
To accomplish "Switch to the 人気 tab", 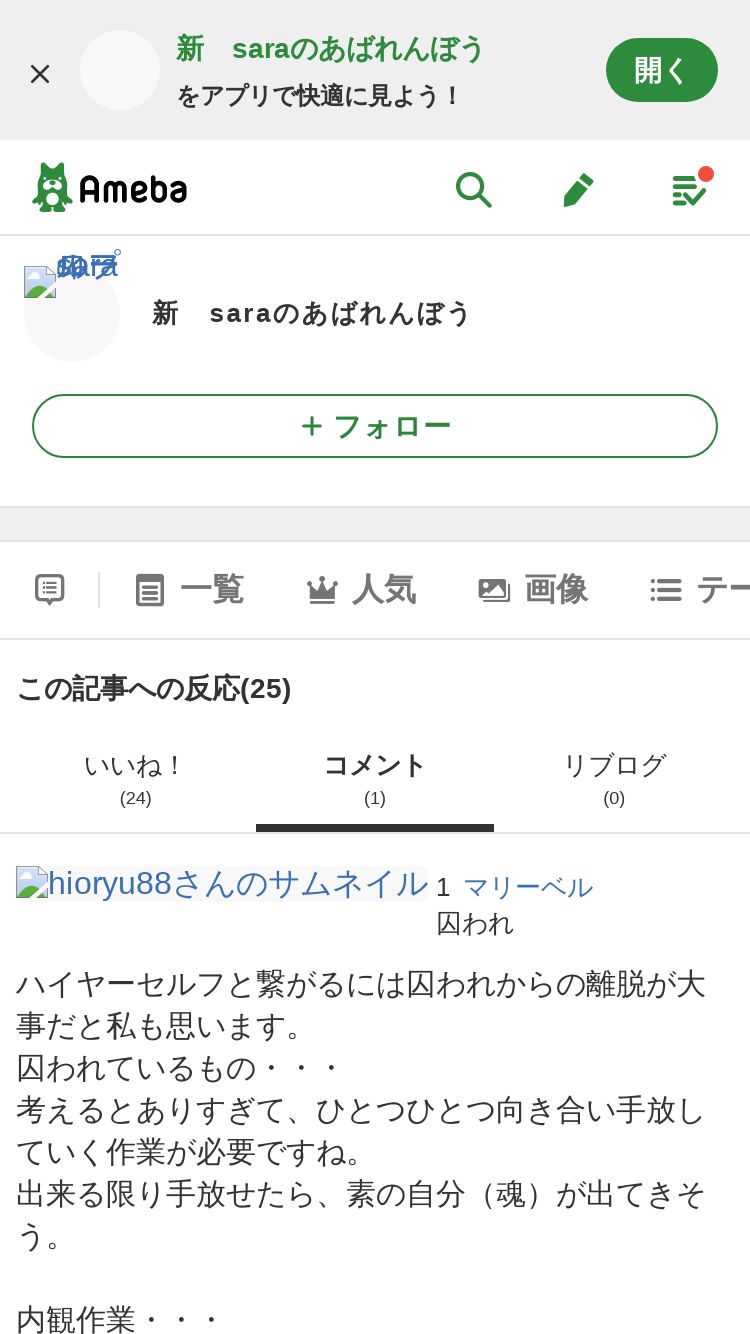I will click(x=361, y=589).
